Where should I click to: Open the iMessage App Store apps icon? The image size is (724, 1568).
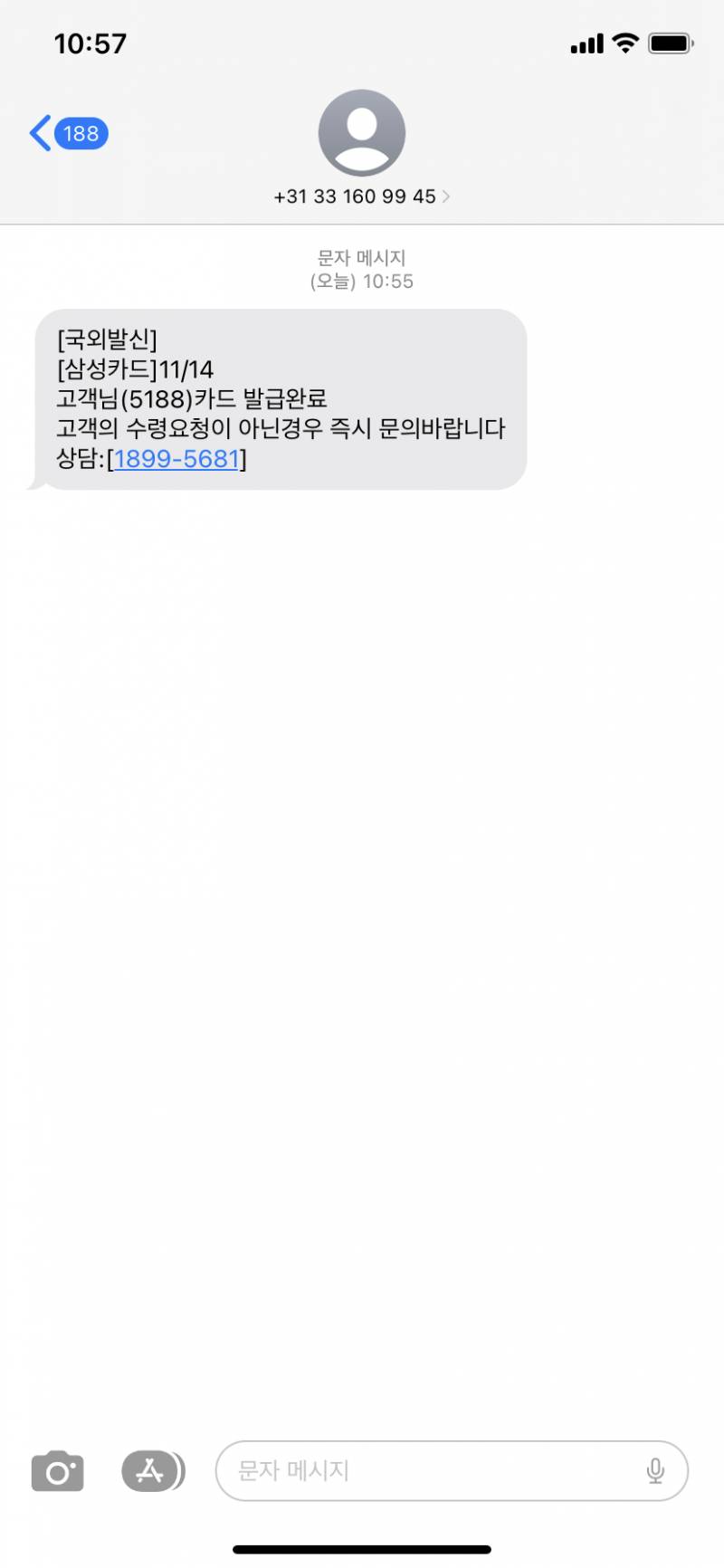(151, 1471)
